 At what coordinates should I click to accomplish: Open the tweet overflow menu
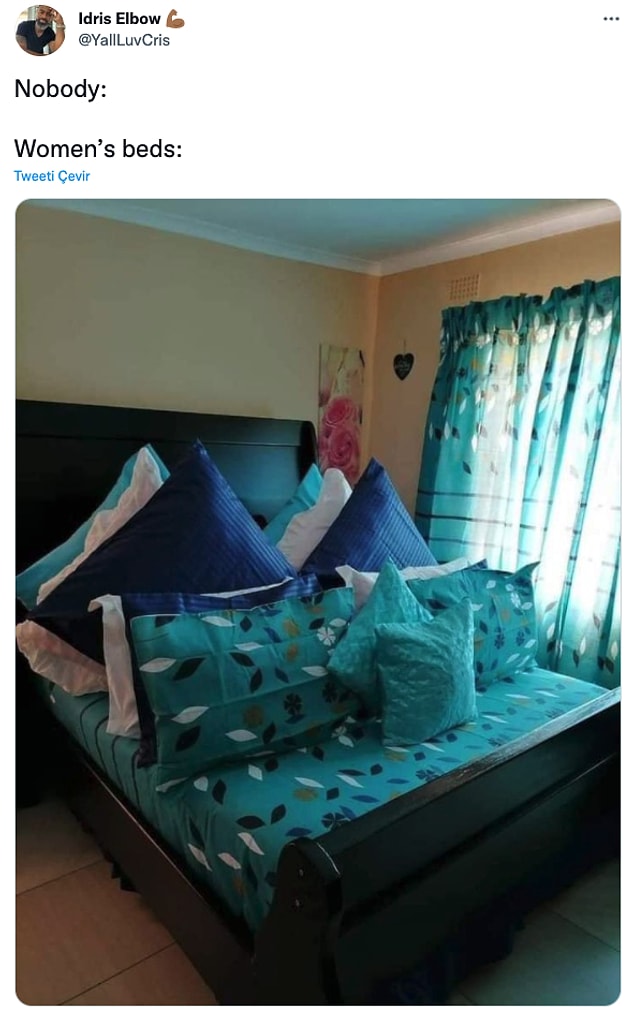(x=611, y=19)
